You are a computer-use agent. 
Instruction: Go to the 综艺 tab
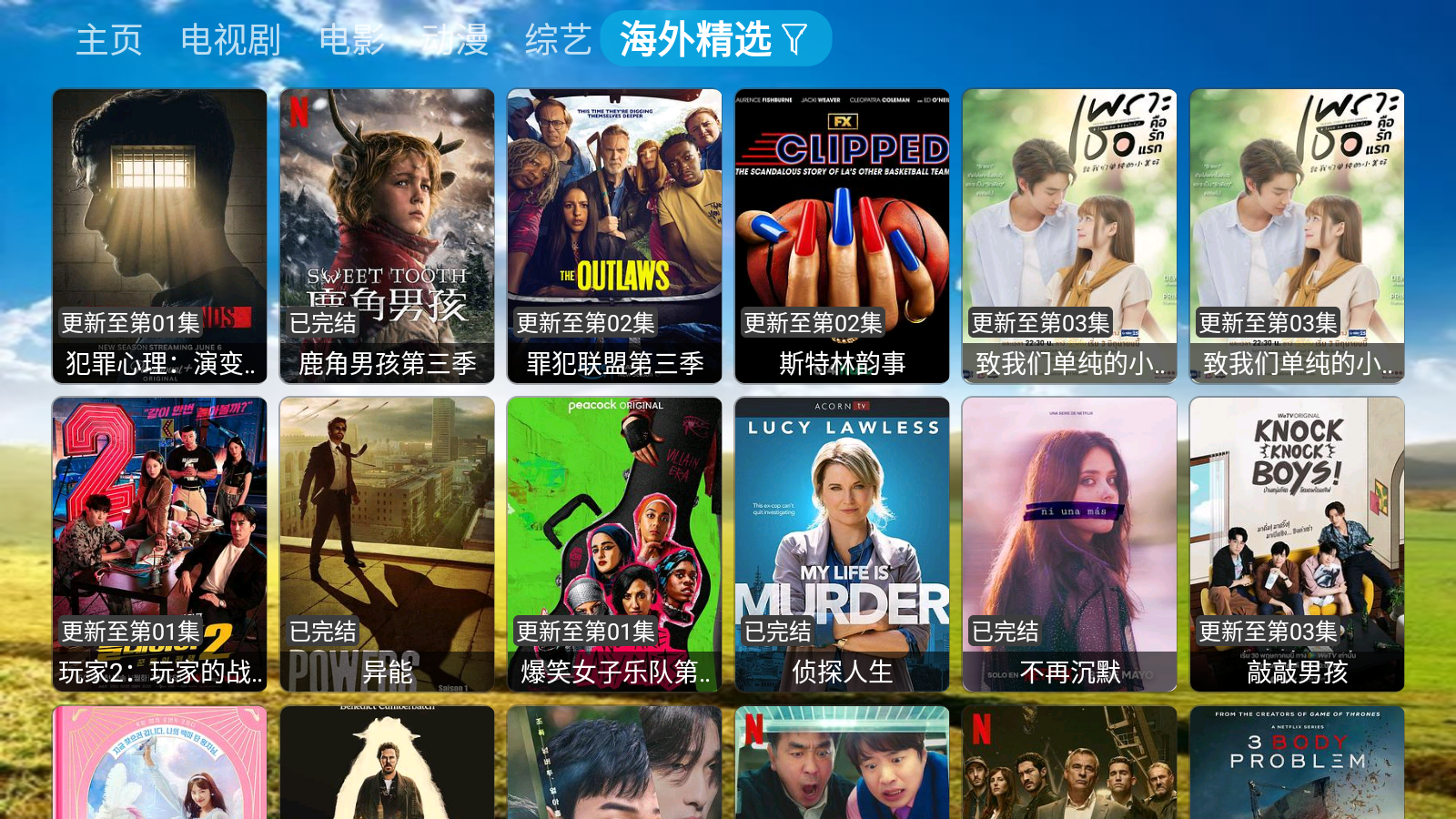coord(558,40)
